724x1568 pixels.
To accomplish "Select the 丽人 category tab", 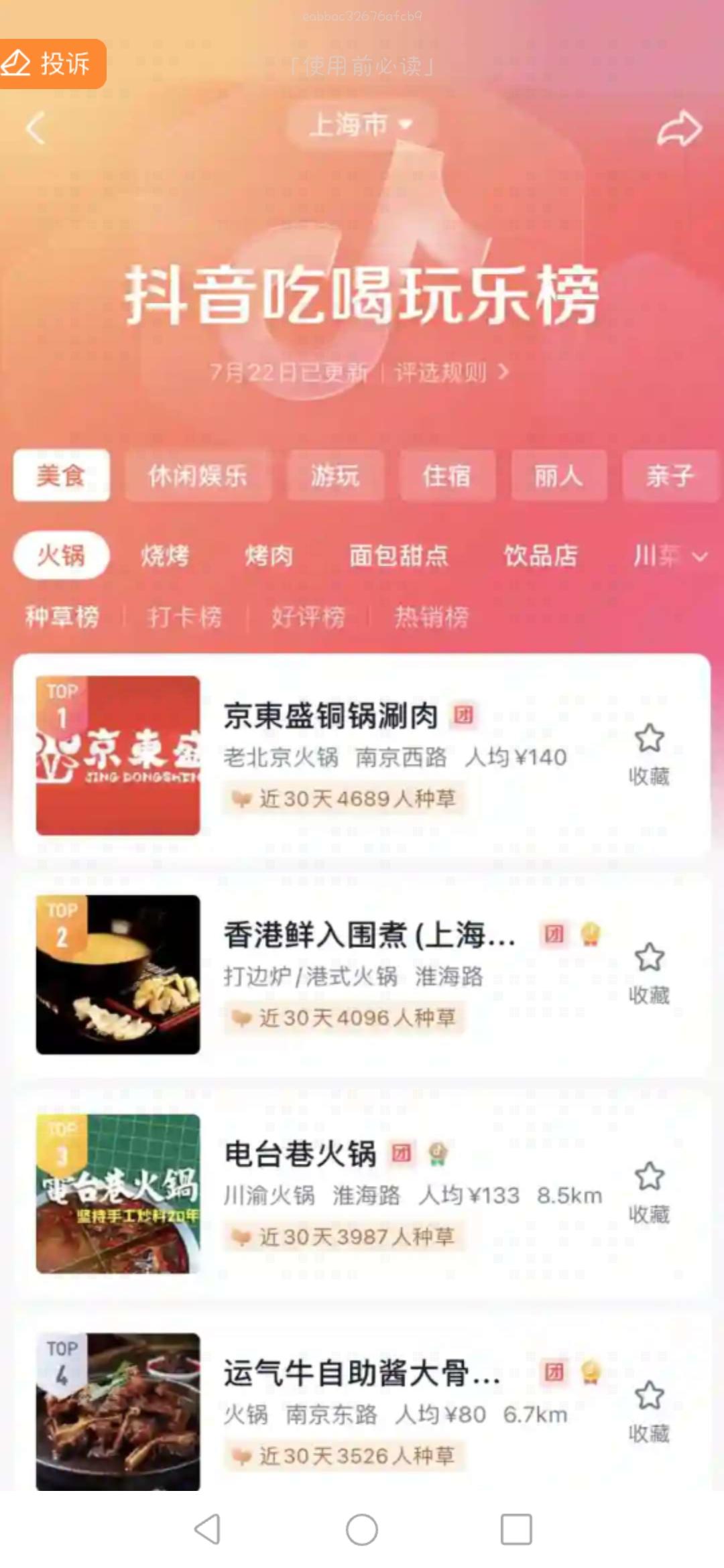I will click(558, 476).
